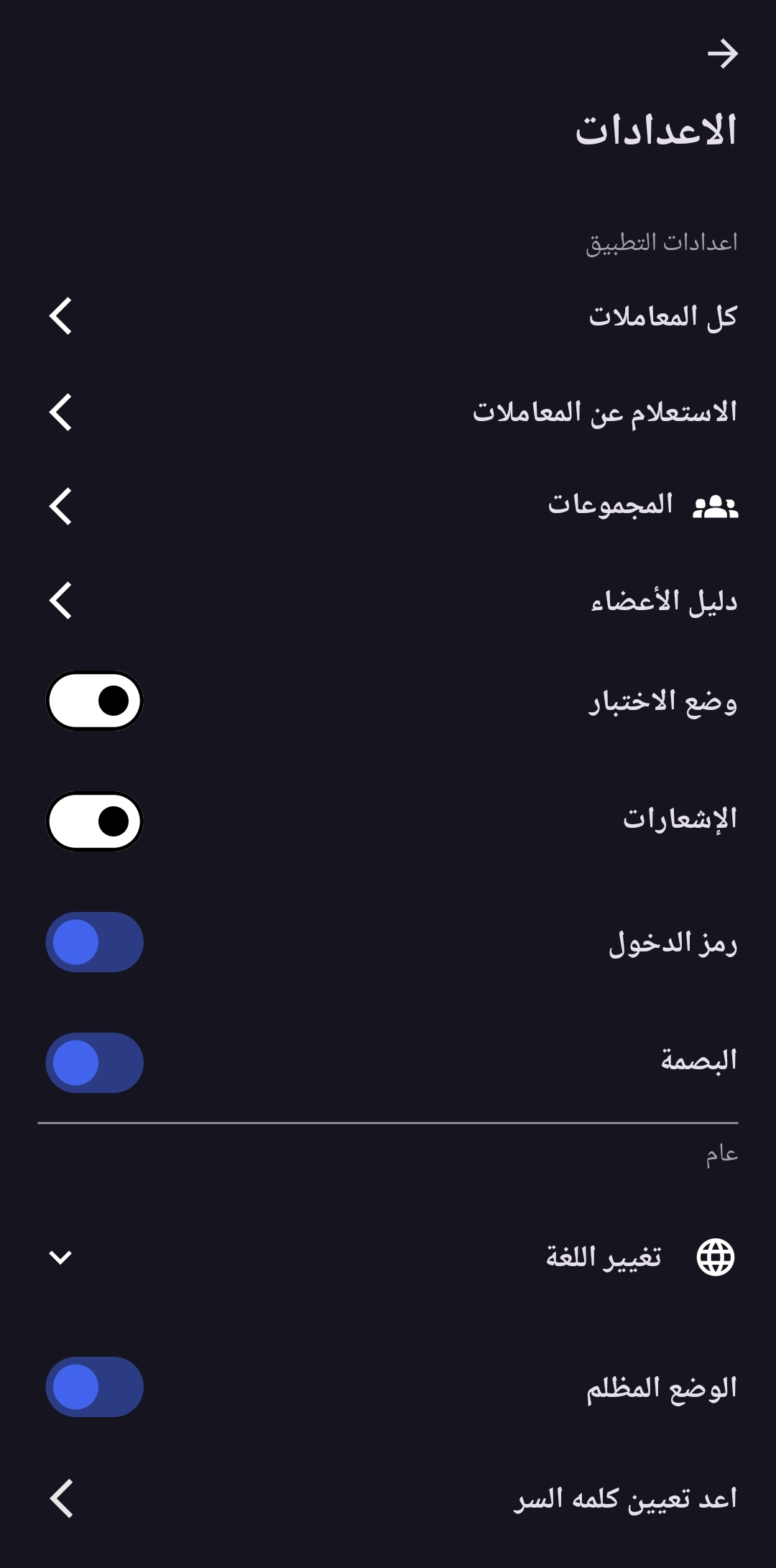
Task: Toggle الإشعارات (Notifications) switch
Action: click(95, 821)
